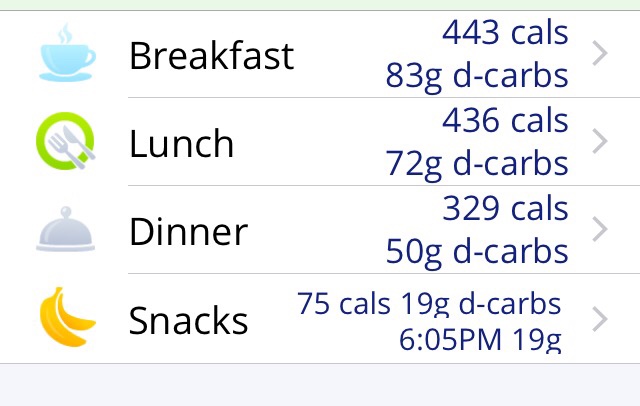Viewport: 640px width, 406px height.
Task: Open the Breakfast meal log
Action: pos(320,55)
